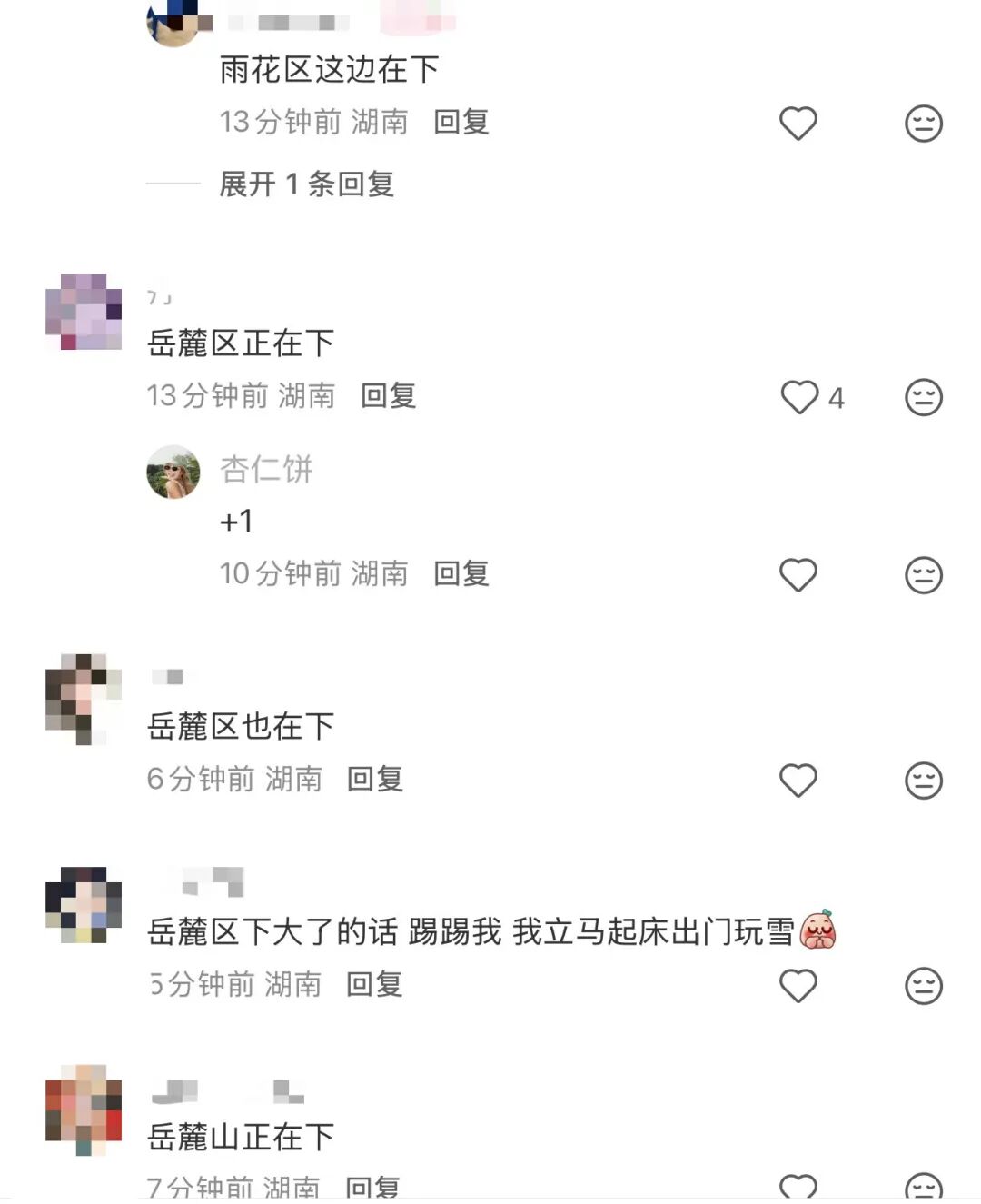Open 杏仁饼's profile avatar
Image resolution: width=981 pixels, height=1204 pixels.
pos(173,472)
